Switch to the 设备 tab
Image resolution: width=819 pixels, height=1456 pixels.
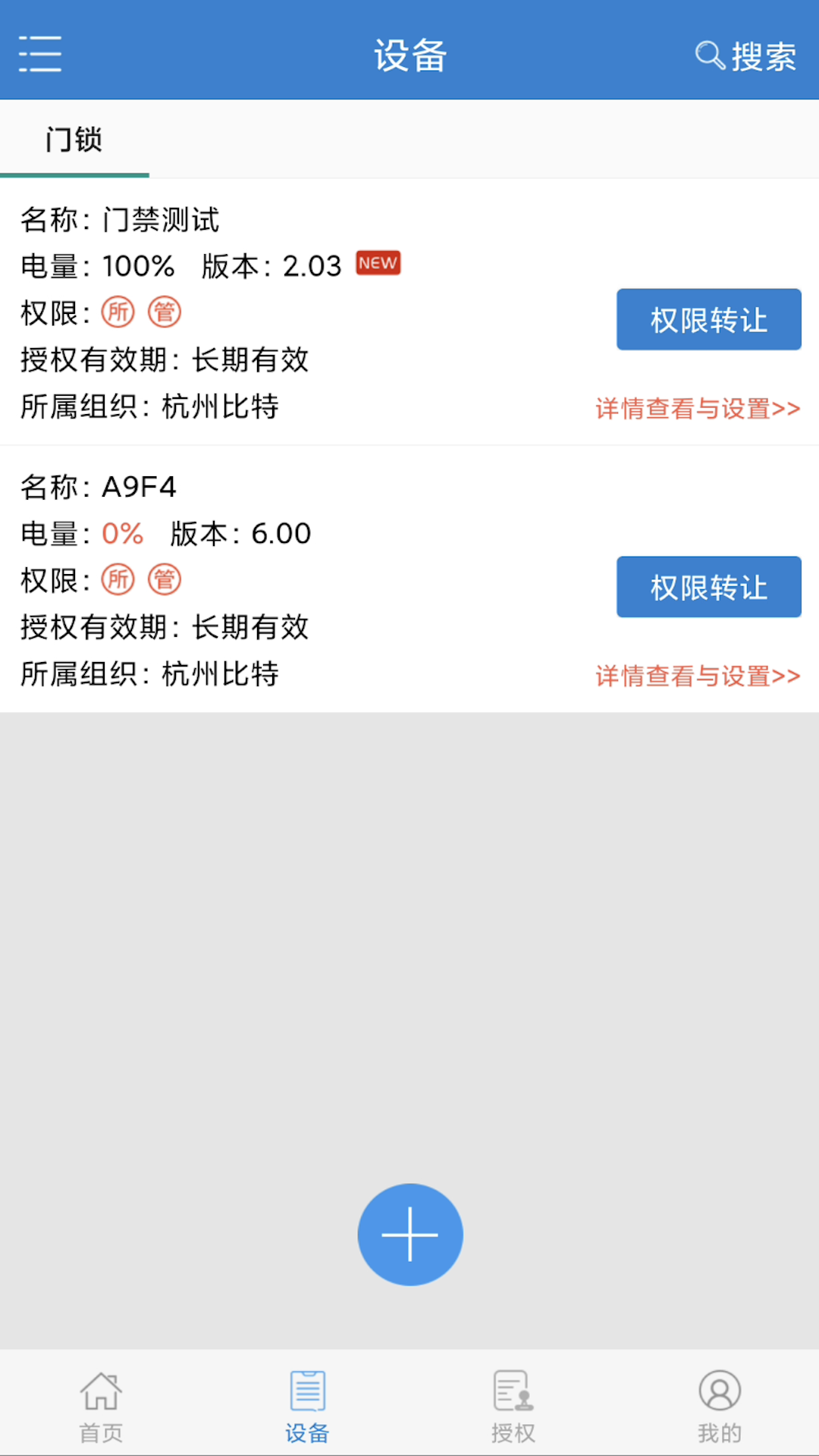click(x=307, y=1406)
